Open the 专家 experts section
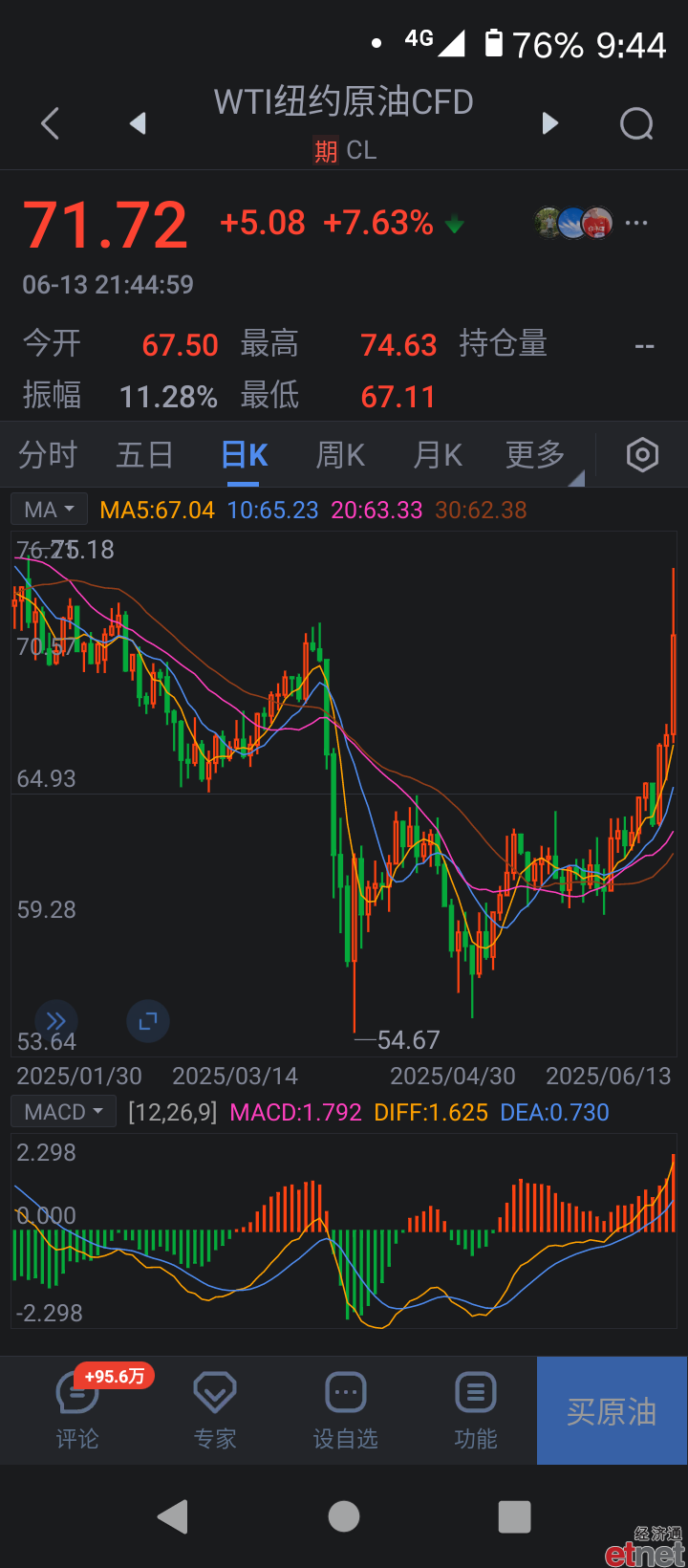Screen dimensions: 688x1568 [215, 1411]
